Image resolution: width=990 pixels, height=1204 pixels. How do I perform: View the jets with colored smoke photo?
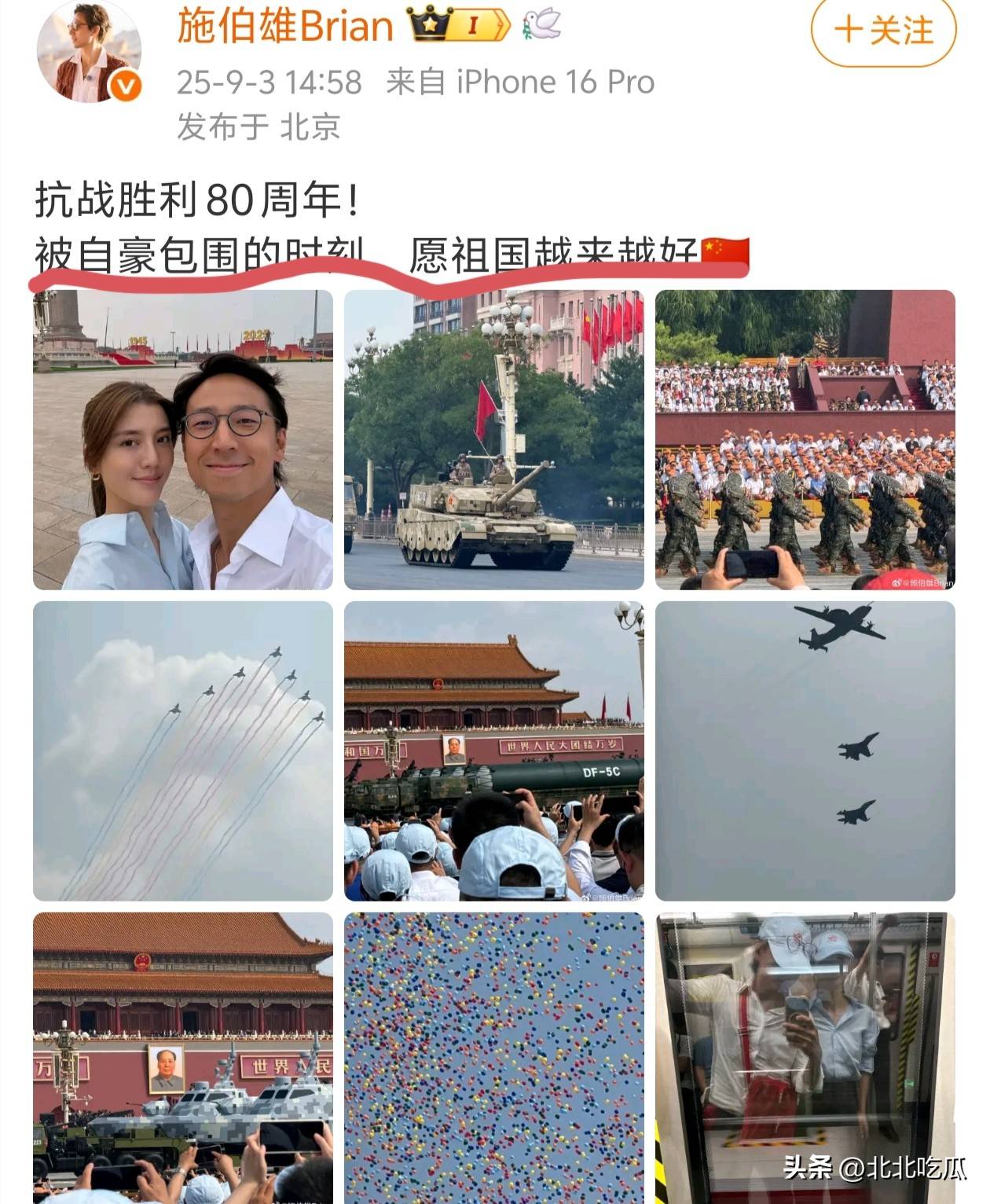183,751
